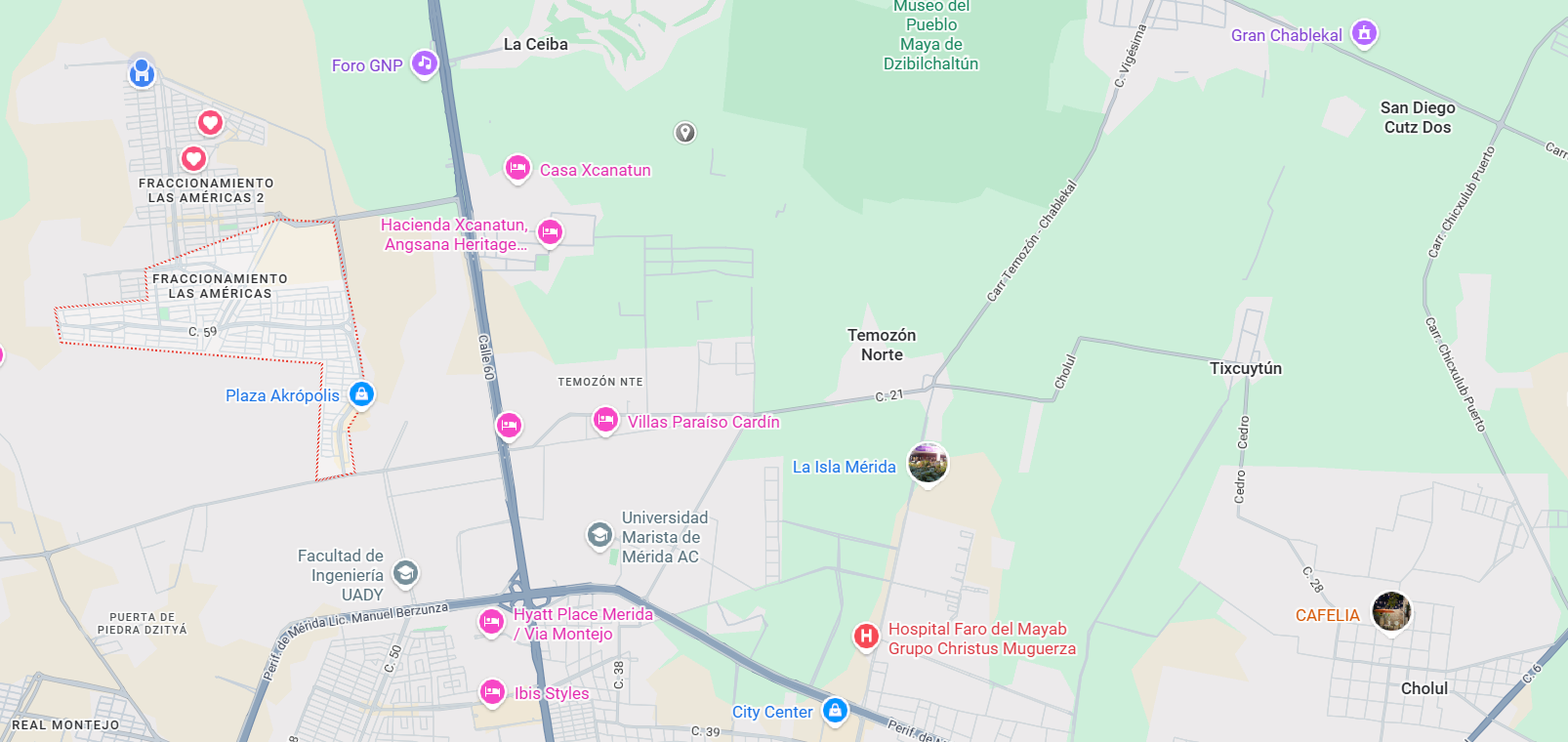
Task: Open Hospital Faro del Mayab marker
Action: [x=866, y=637]
